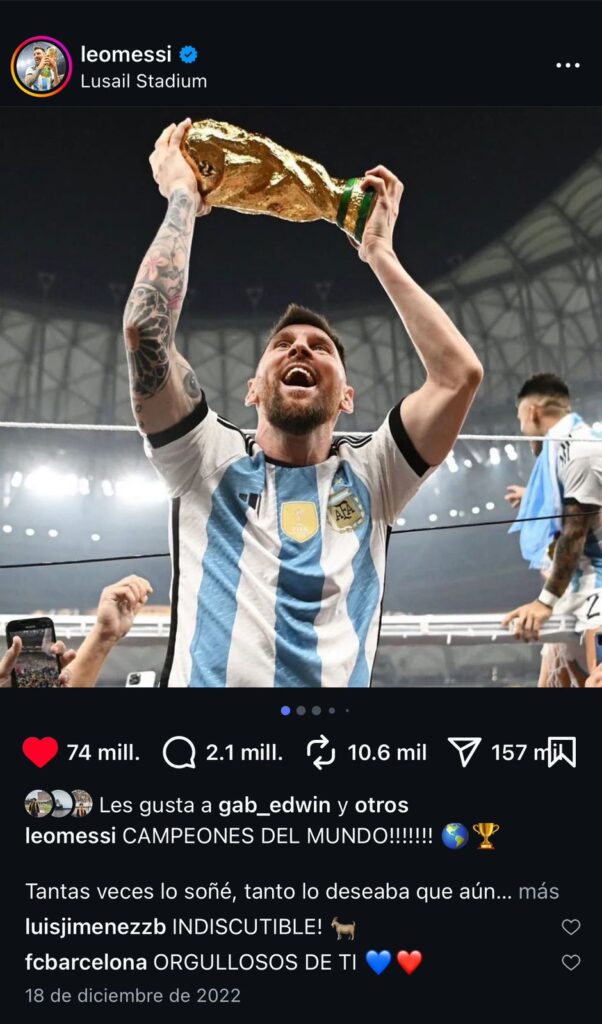The height and width of the screenshot is (1024, 602).
Task: Open the three-dot options menu
Action: (567, 66)
